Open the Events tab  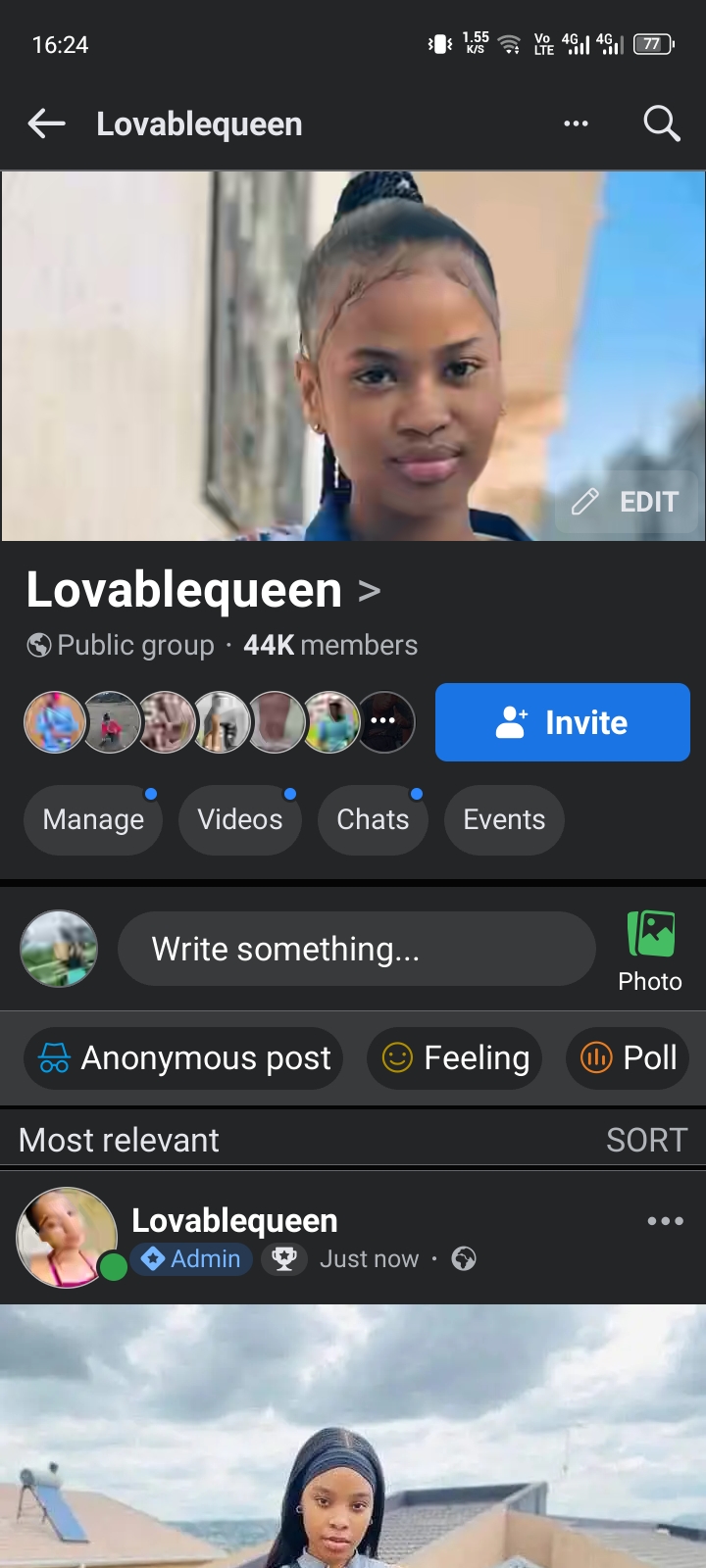coord(504,819)
